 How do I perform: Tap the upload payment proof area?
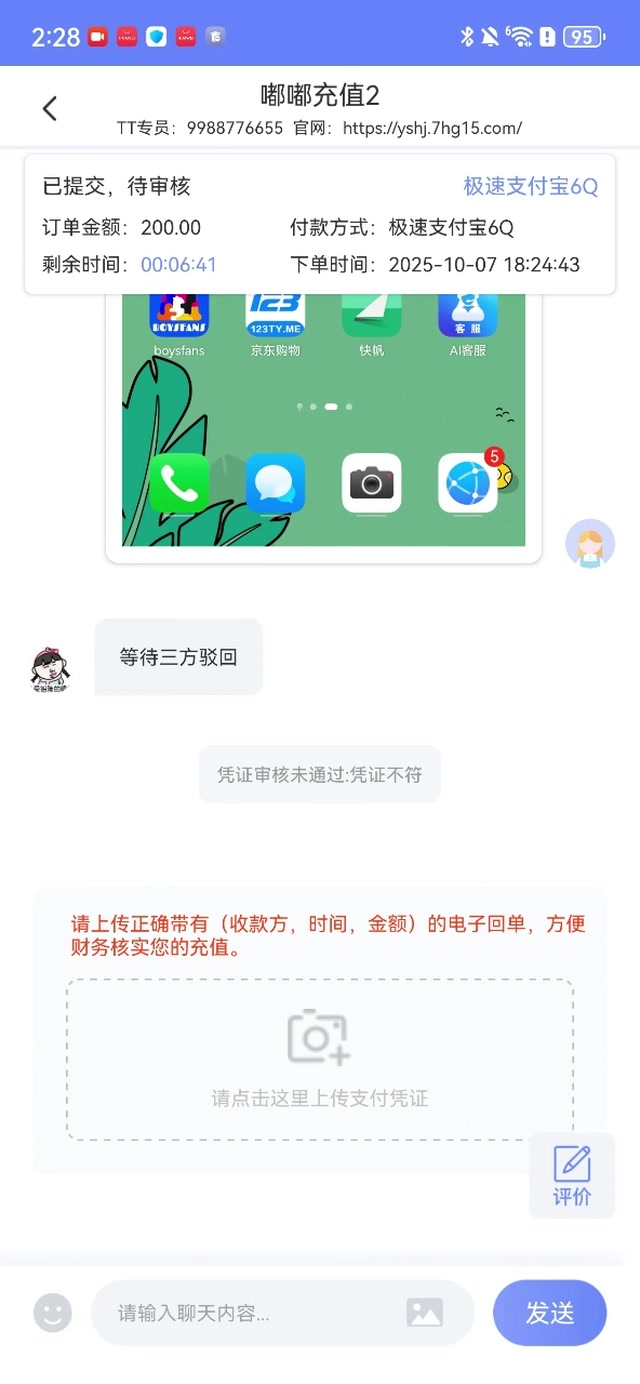pos(320,1059)
